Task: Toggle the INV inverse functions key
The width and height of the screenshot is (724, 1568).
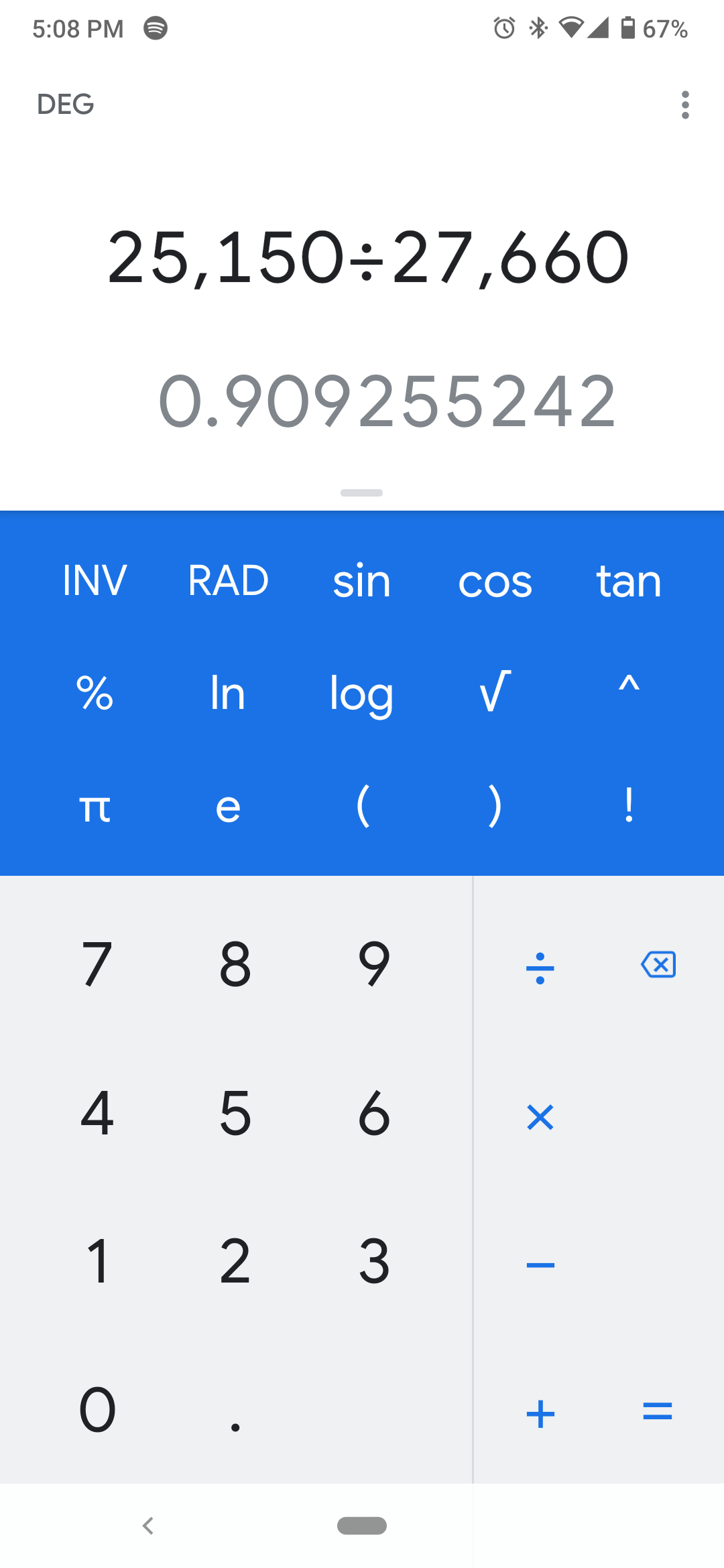Action: tap(95, 580)
